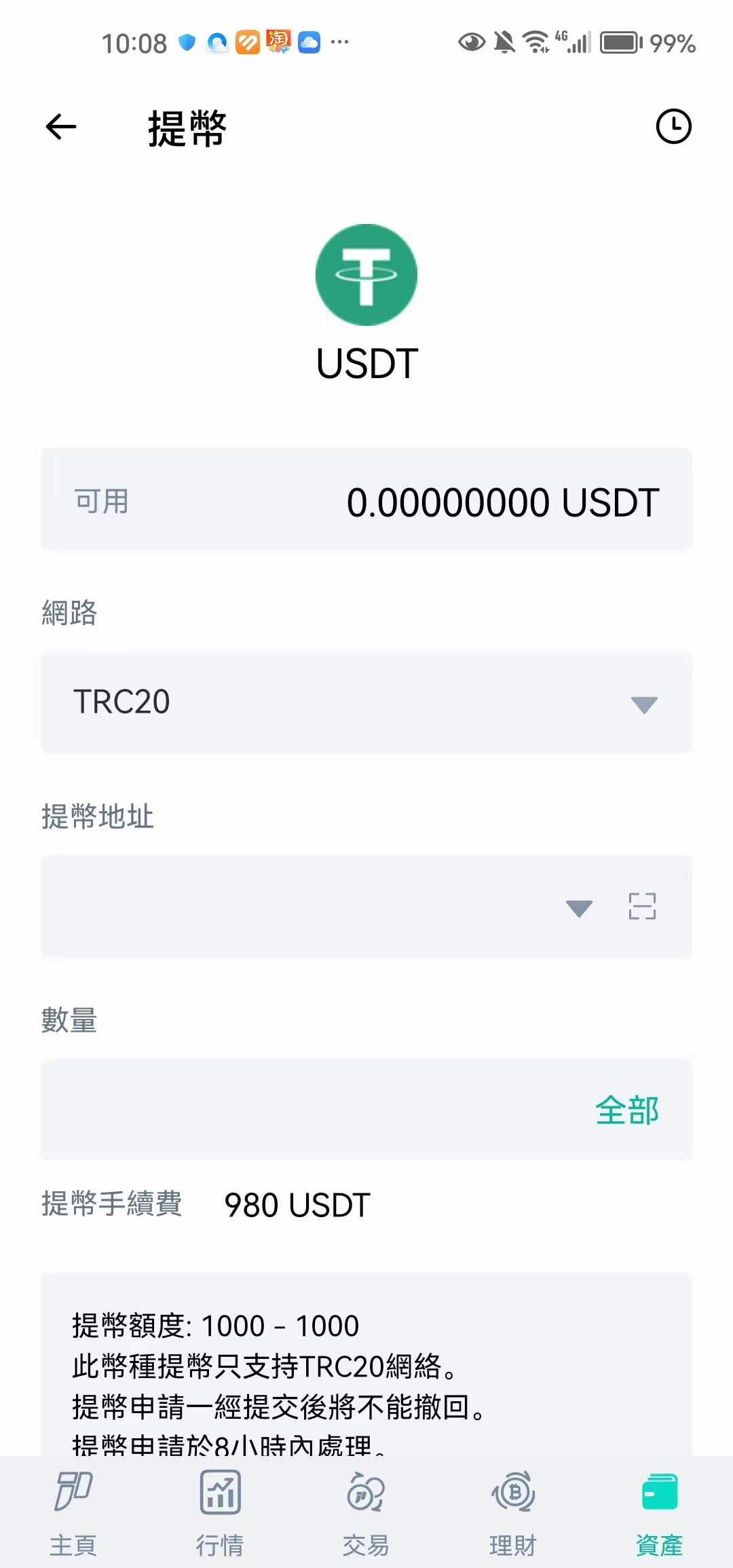Click the 提幣手續費 fee label

click(x=113, y=1204)
